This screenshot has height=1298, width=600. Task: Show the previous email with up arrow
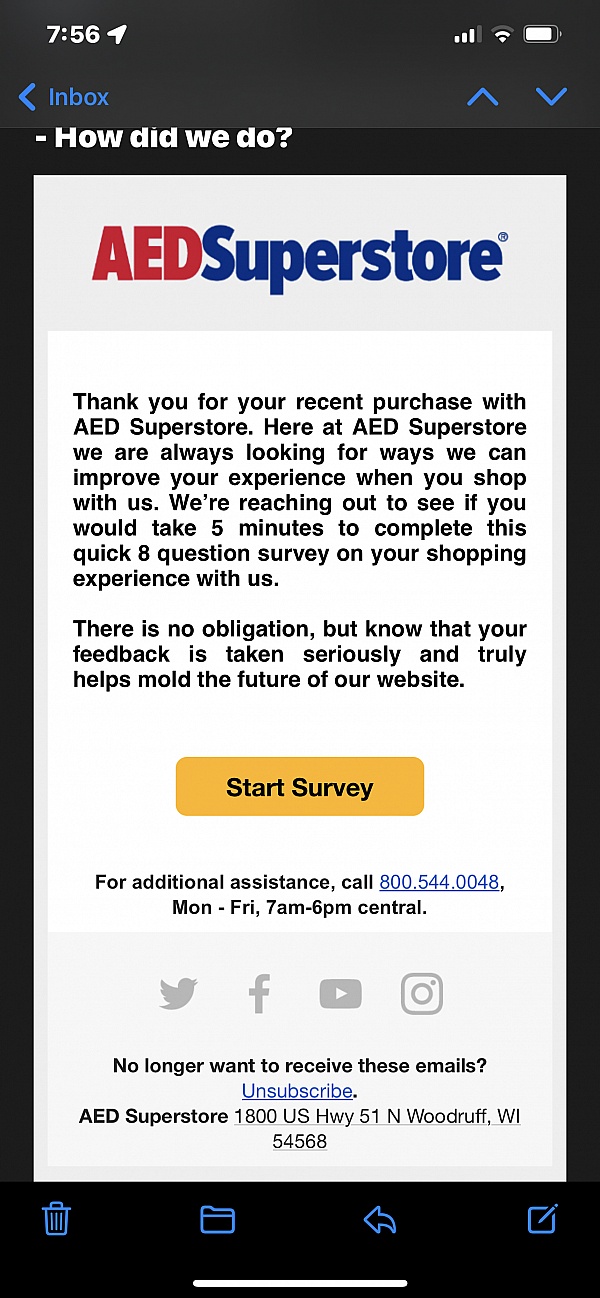(483, 97)
